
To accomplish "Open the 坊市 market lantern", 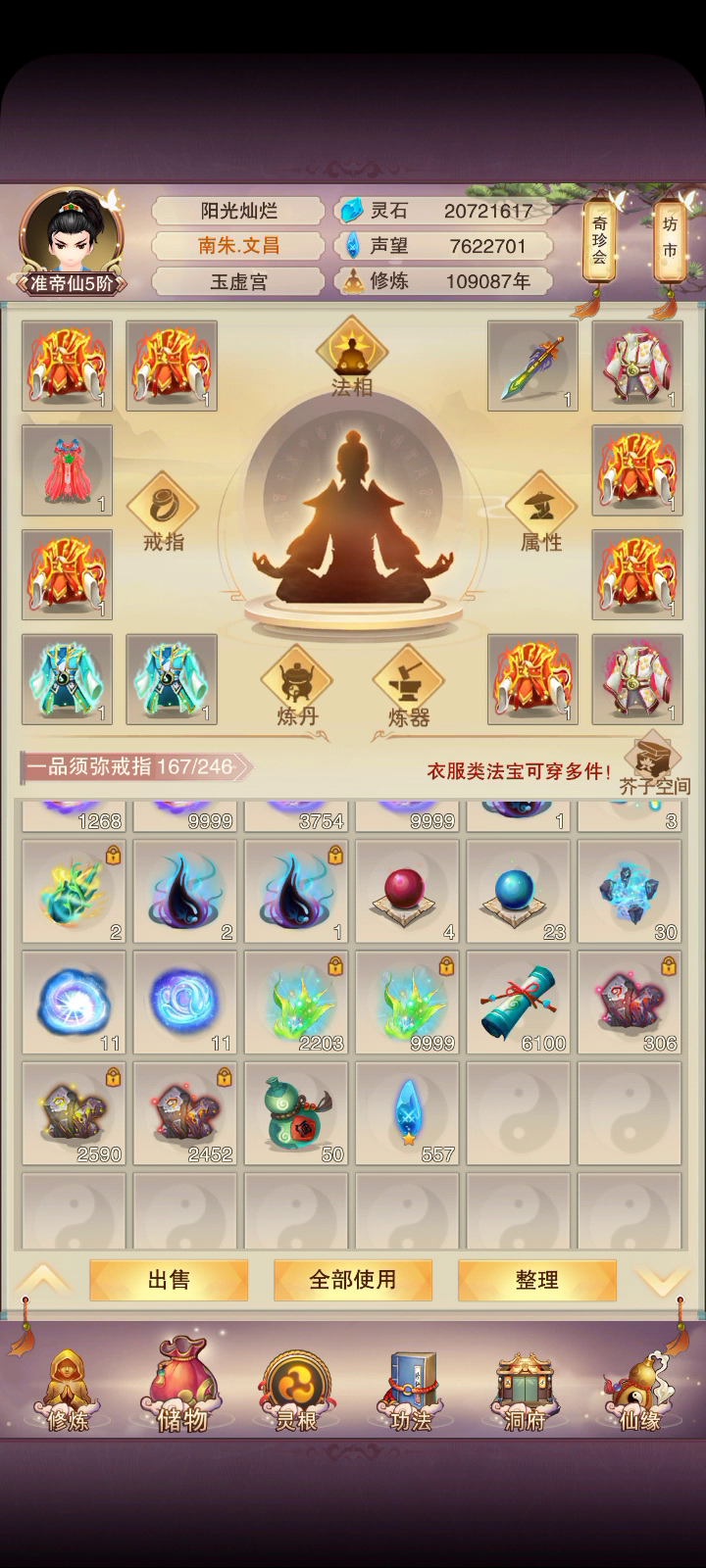I will (670, 245).
